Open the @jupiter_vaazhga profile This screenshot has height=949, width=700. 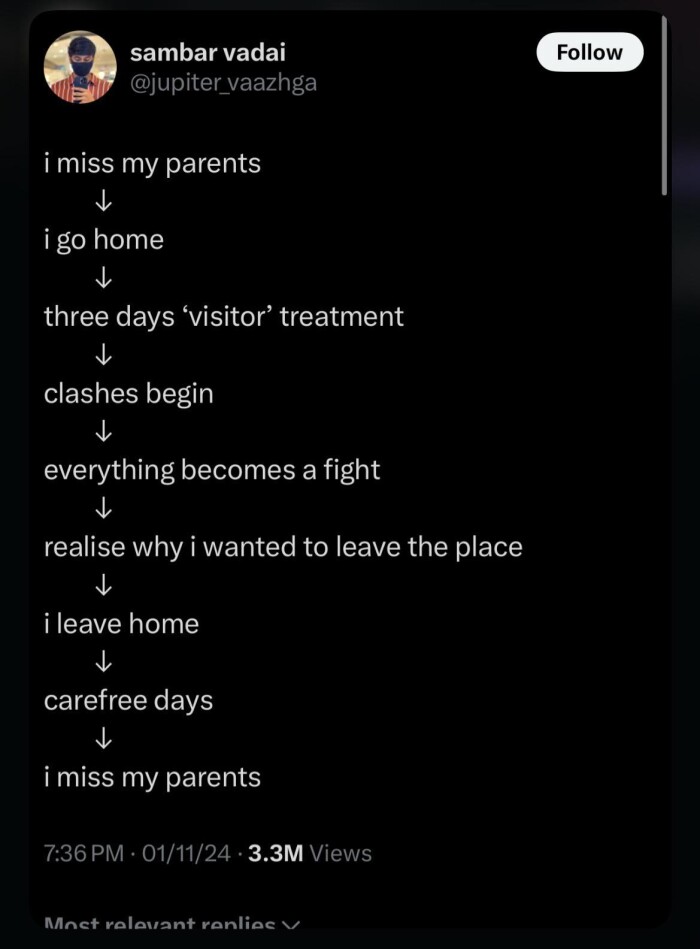[224, 83]
